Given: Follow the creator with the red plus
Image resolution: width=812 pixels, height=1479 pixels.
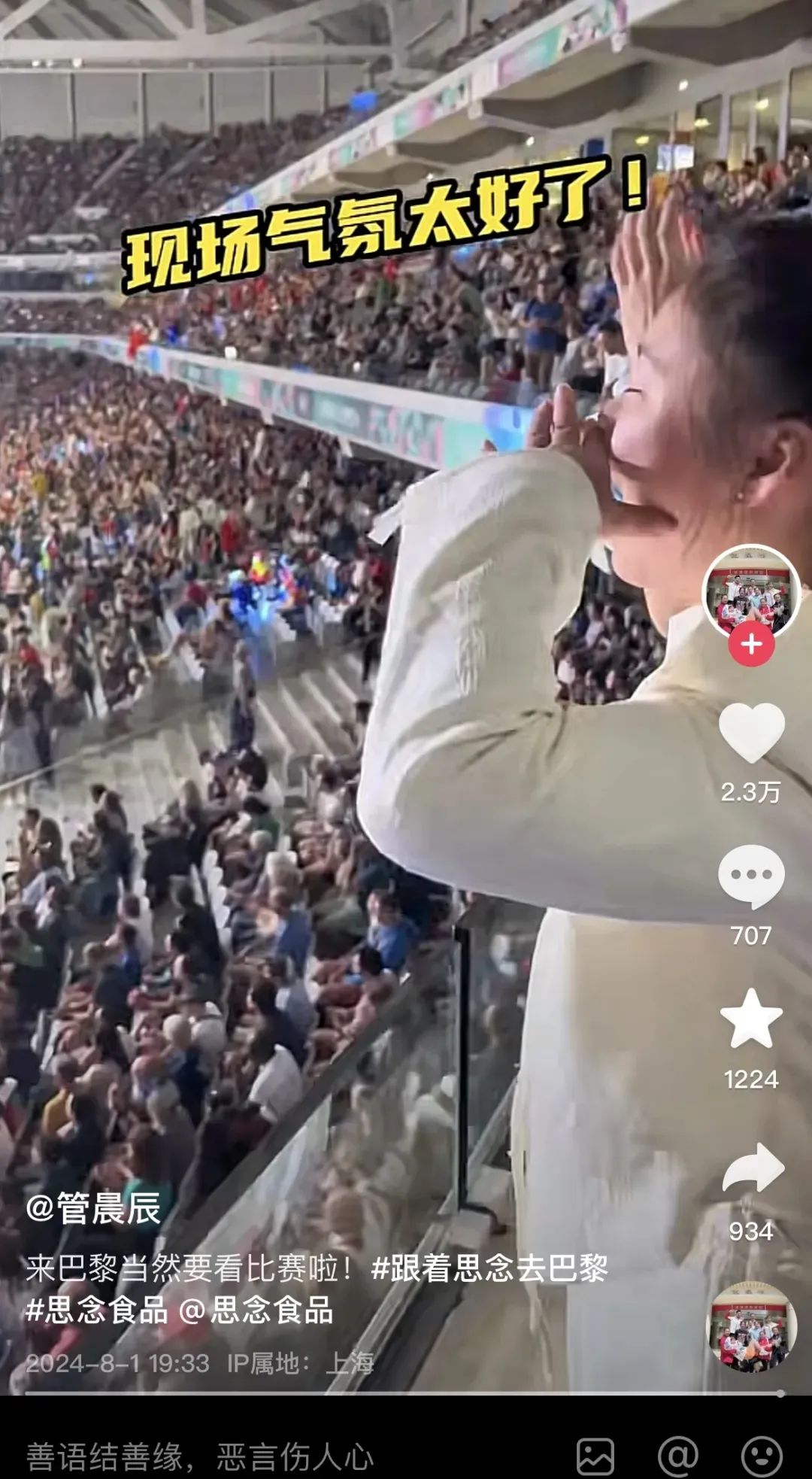Looking at the screenshot, I should pos(751,645).
